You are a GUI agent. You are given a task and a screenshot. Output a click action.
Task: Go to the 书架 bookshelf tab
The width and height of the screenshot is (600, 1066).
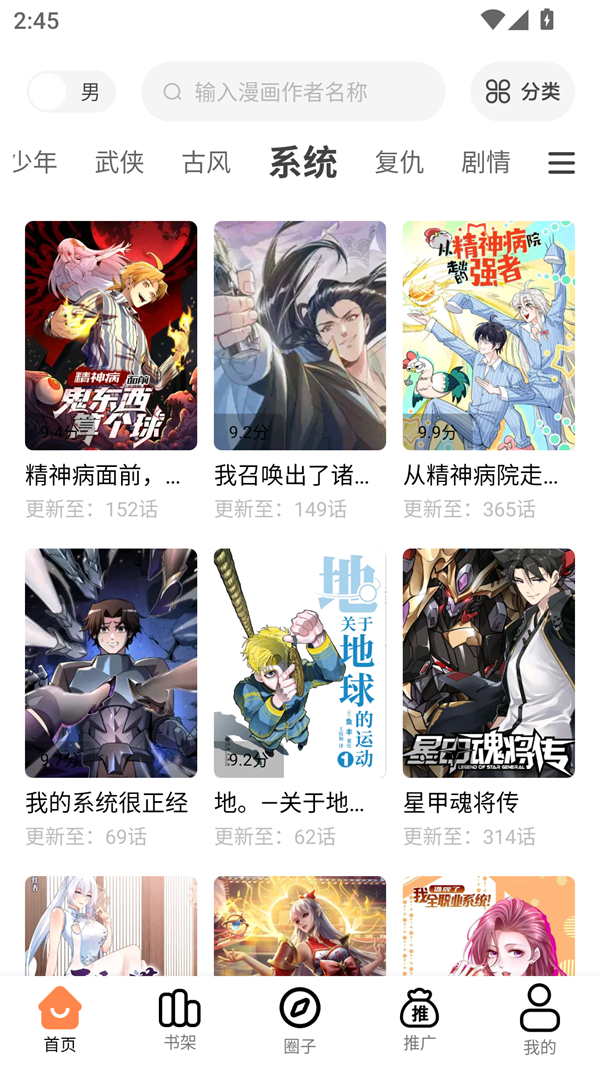click(x=180, y=1020)
